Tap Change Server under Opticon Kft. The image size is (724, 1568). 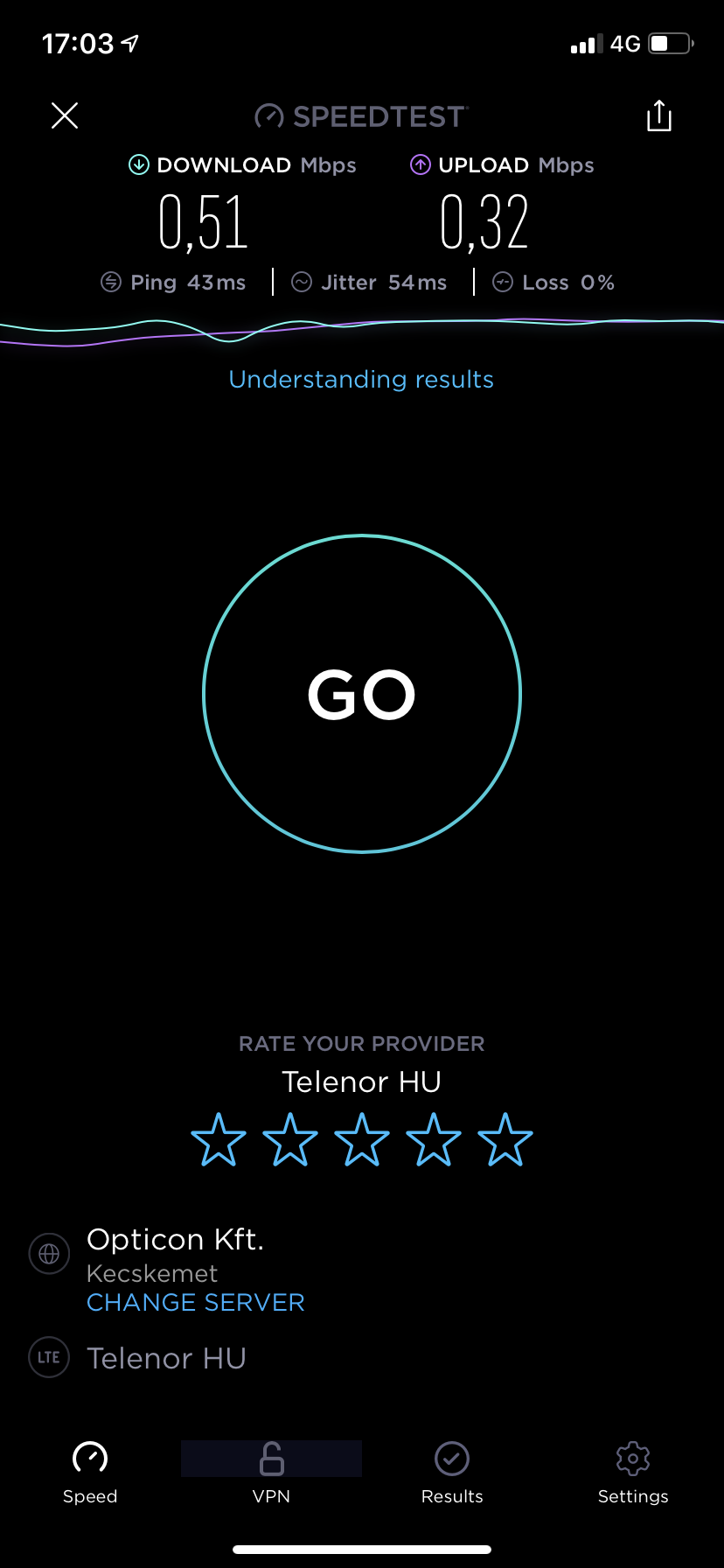click(196, 1302)
